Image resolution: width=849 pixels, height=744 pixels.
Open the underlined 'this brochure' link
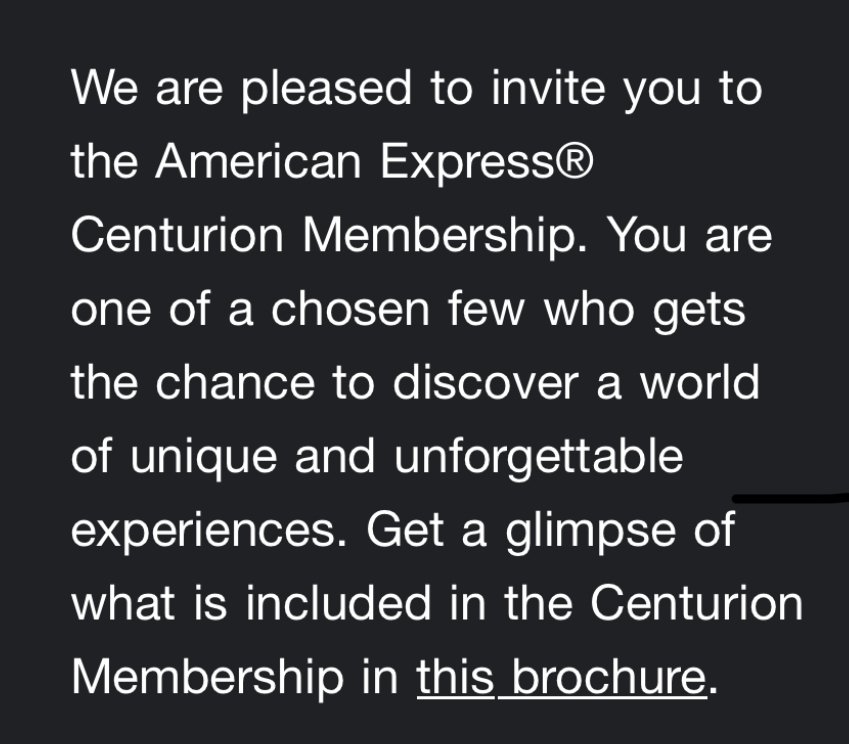point(561,677)
